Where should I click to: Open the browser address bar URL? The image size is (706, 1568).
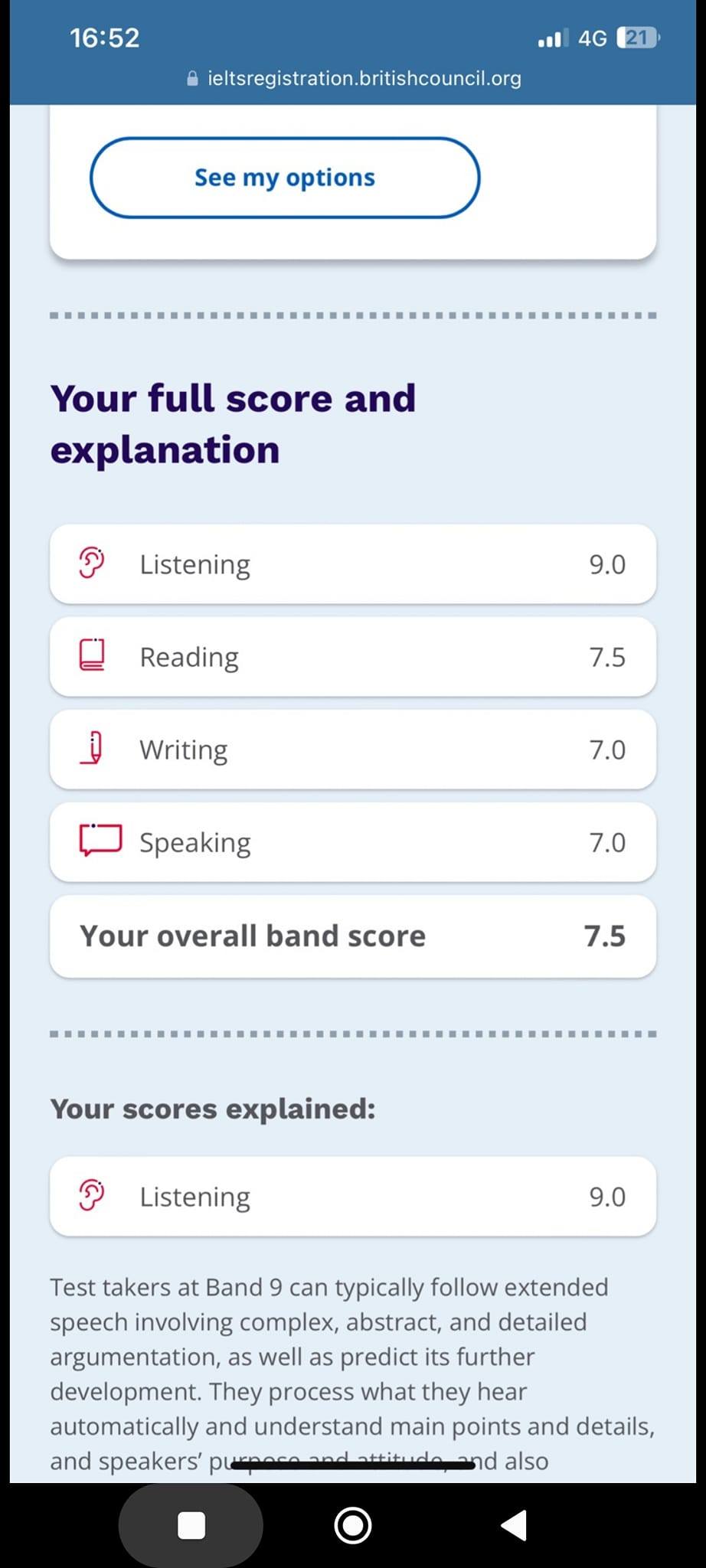pyautogui.click(x=363, y=78)
